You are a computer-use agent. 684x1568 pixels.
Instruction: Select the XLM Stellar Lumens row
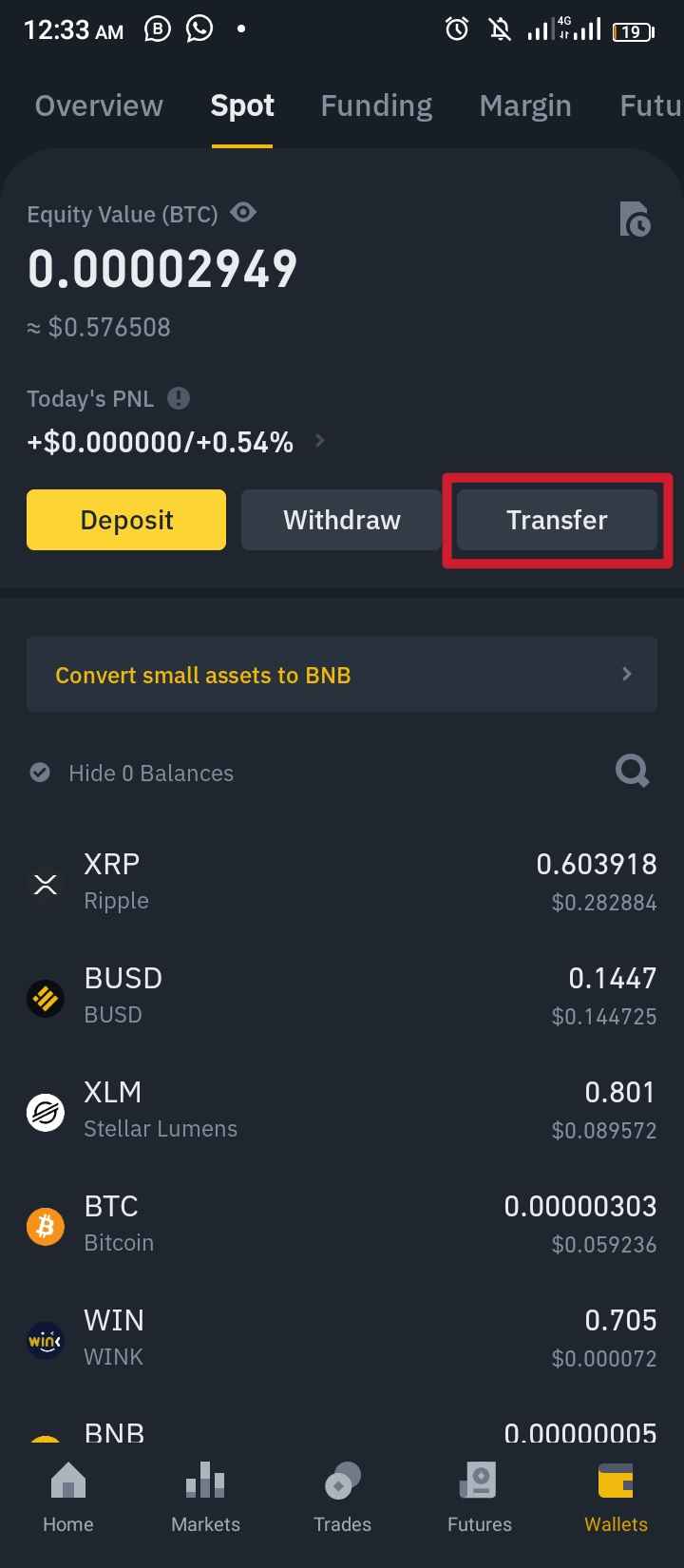coord(342,1111)
